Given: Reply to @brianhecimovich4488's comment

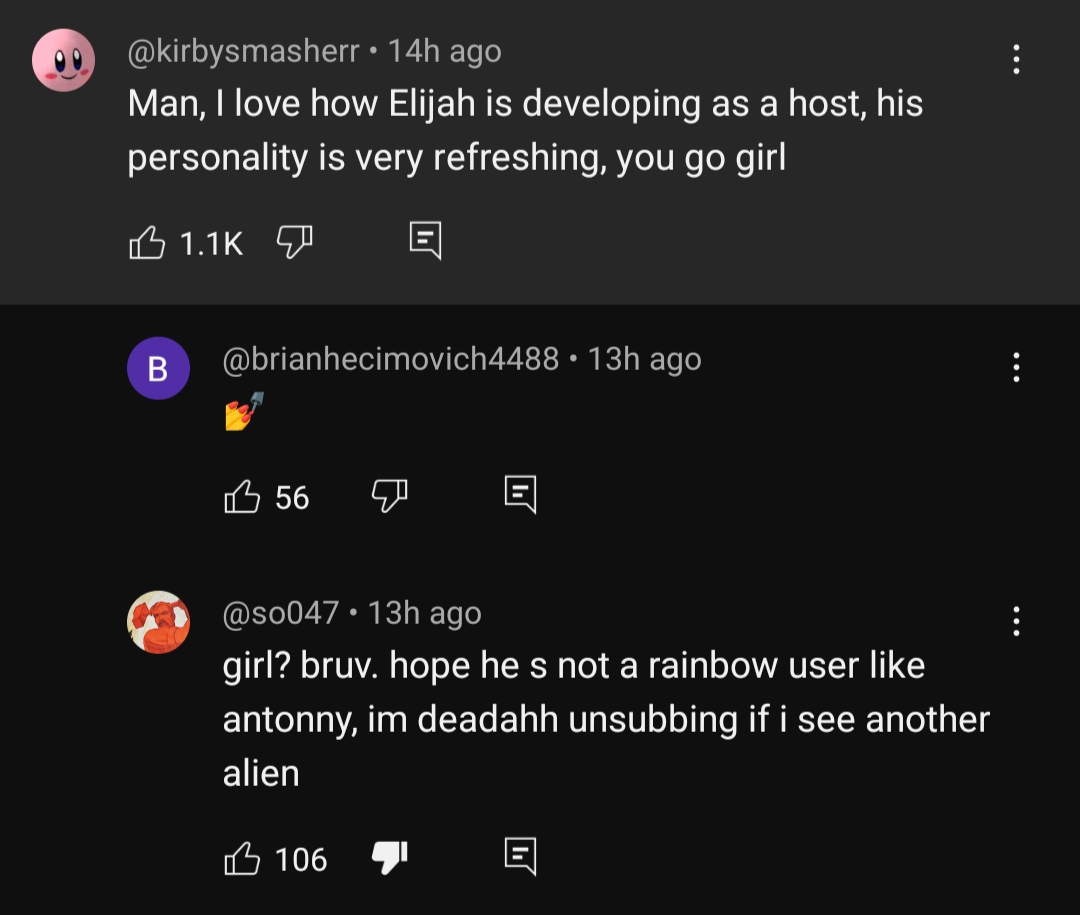Looking at the screenshot, I should tap(521, 495).
